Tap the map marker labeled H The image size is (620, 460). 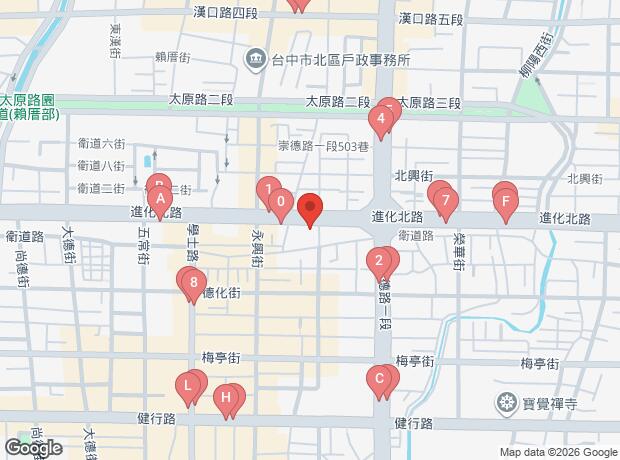pyautogui.click(x=226, y=398)
